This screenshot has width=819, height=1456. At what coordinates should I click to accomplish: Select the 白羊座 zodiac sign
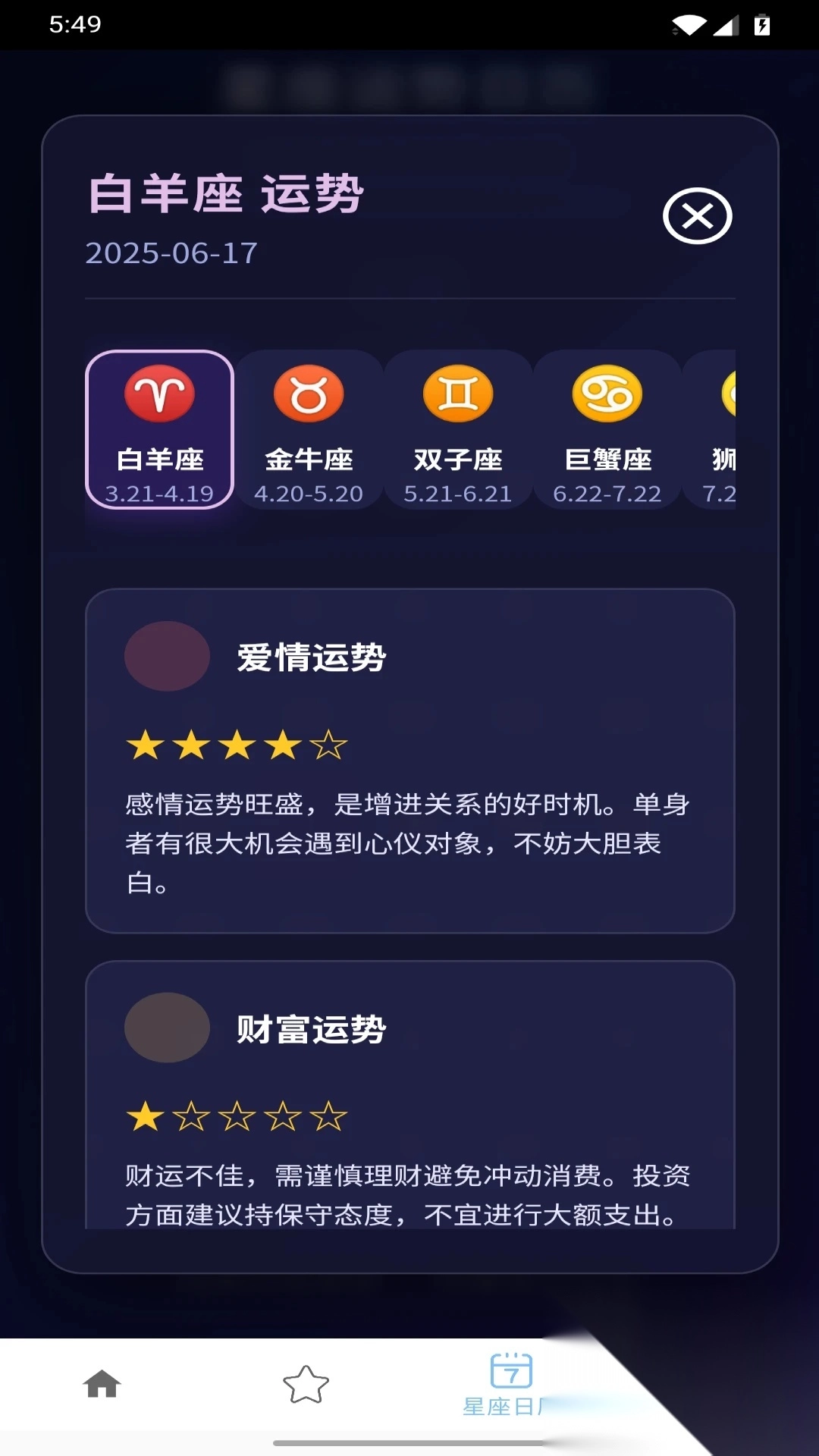click(159, 429)
